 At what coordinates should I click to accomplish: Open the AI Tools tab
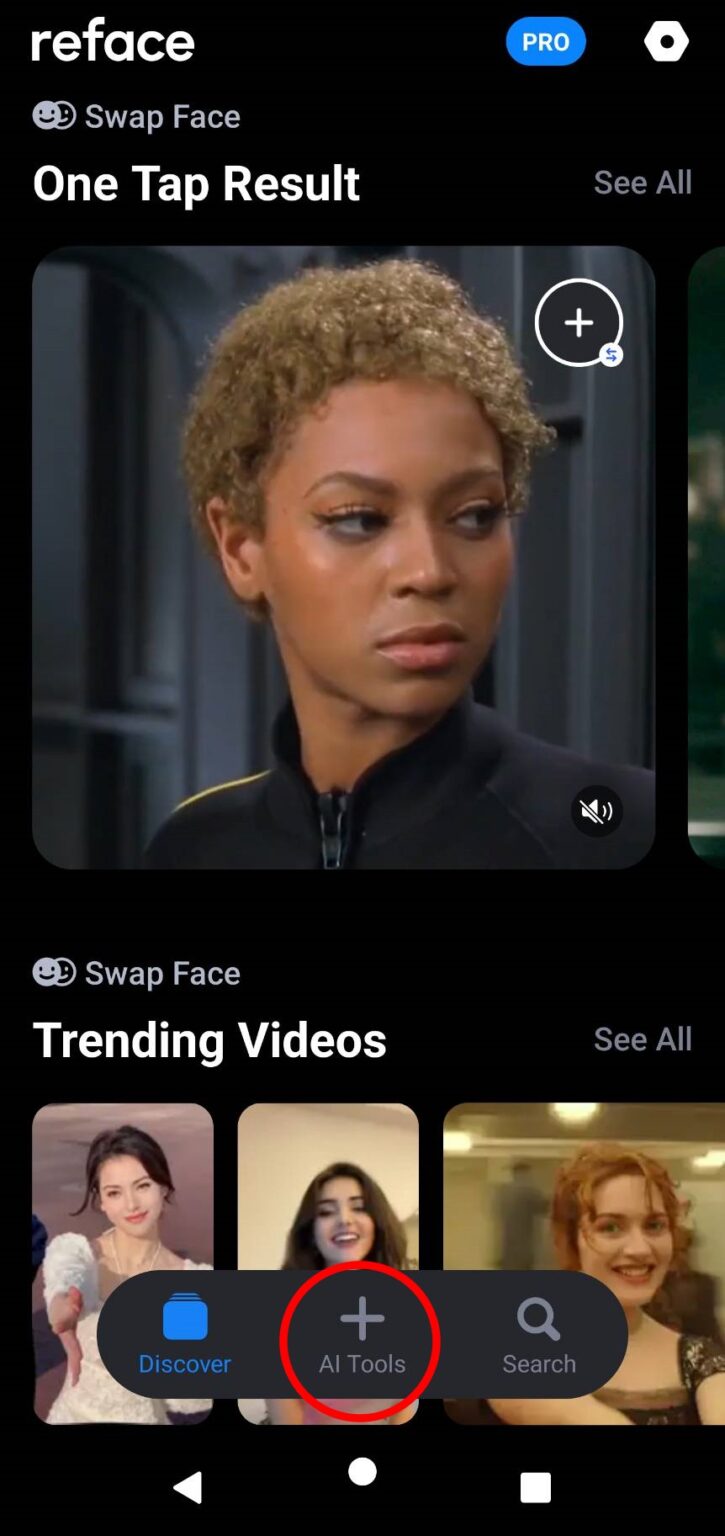click(362, 1335)
